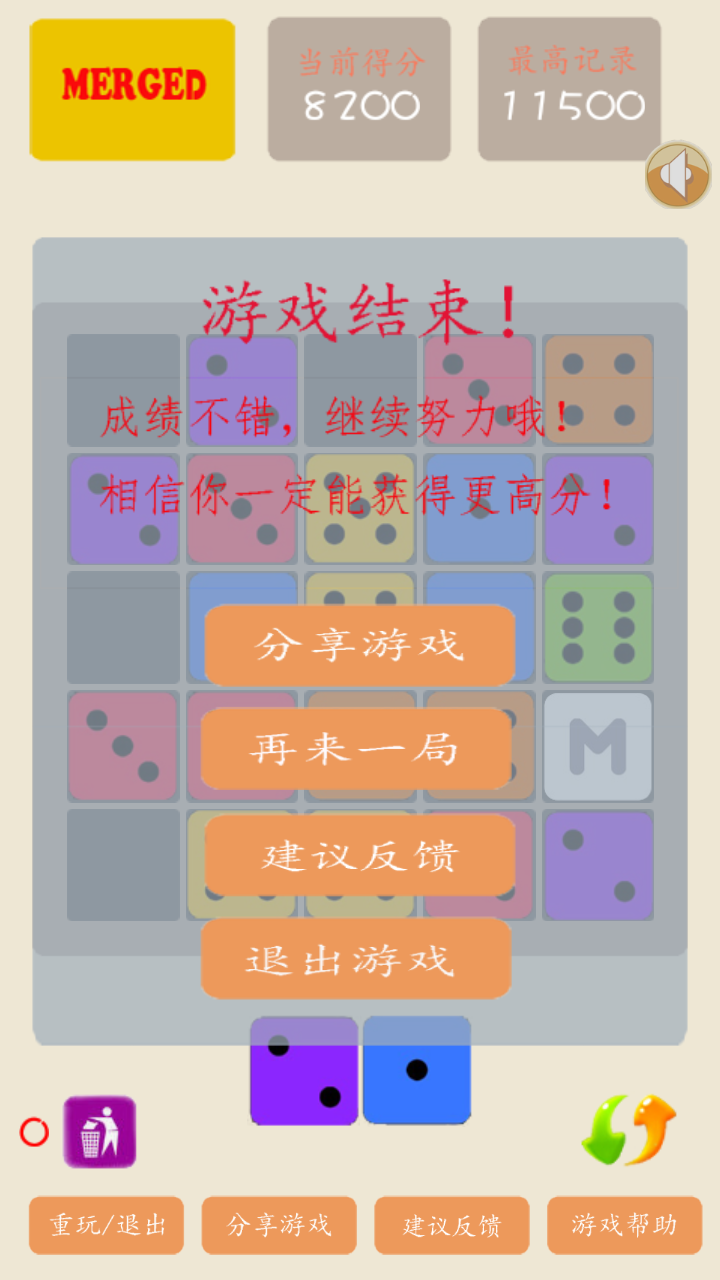Tap the green and orange rotate arrows
Image resolution: width=720 pixels, height=1280 pixels.
(x=629, y=1130)
